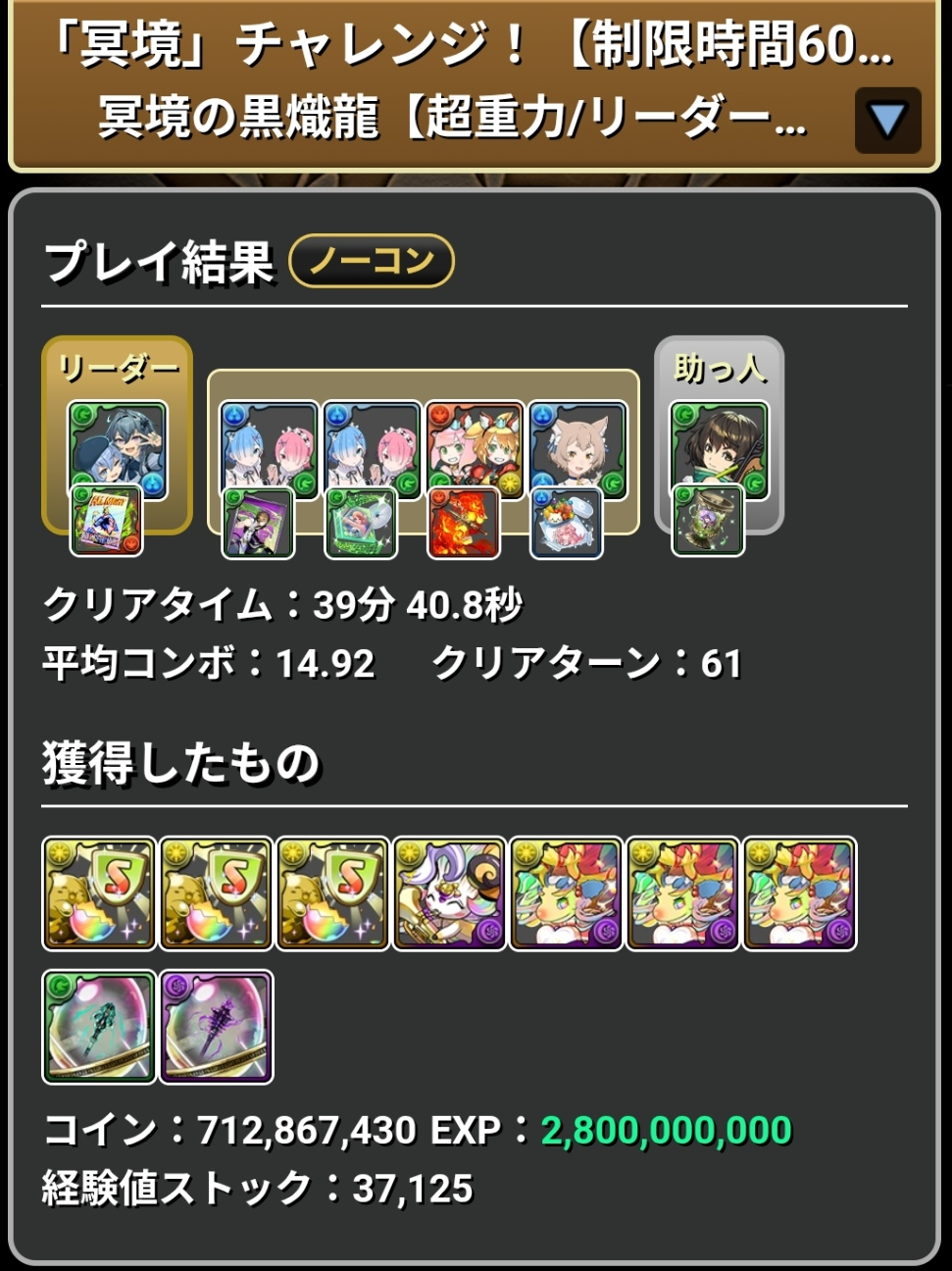Expand the dungeon selection dropdown arrow
The width and height of the screenshot is (952, 1271).
887,121
